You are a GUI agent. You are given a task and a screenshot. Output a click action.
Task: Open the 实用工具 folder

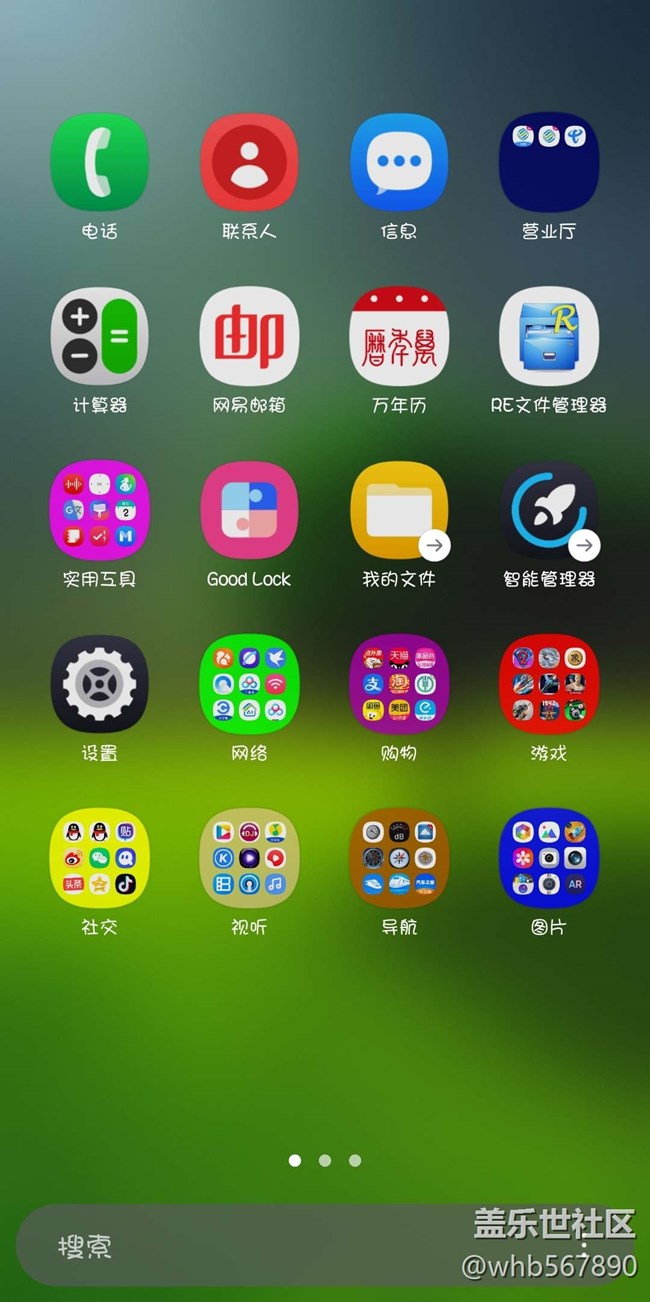click(x=99, y=510)
